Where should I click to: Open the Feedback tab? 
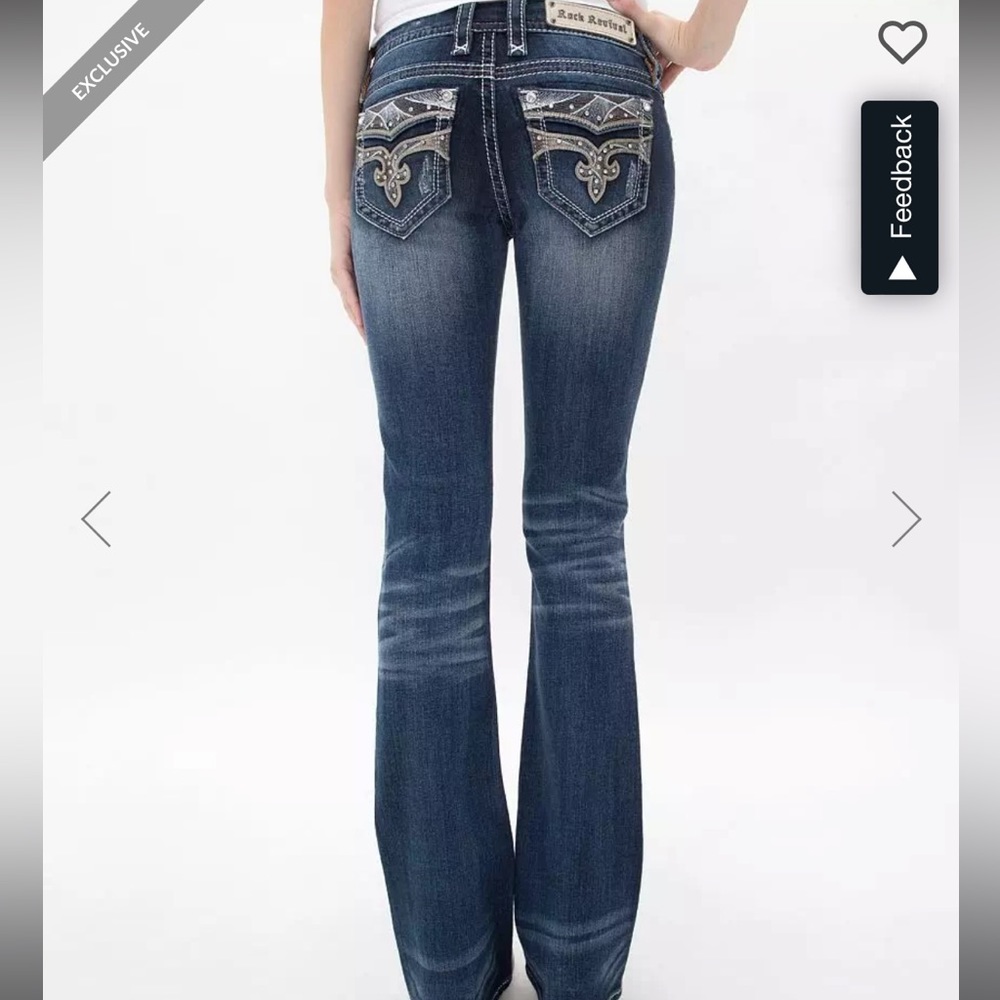click(900, 197)
